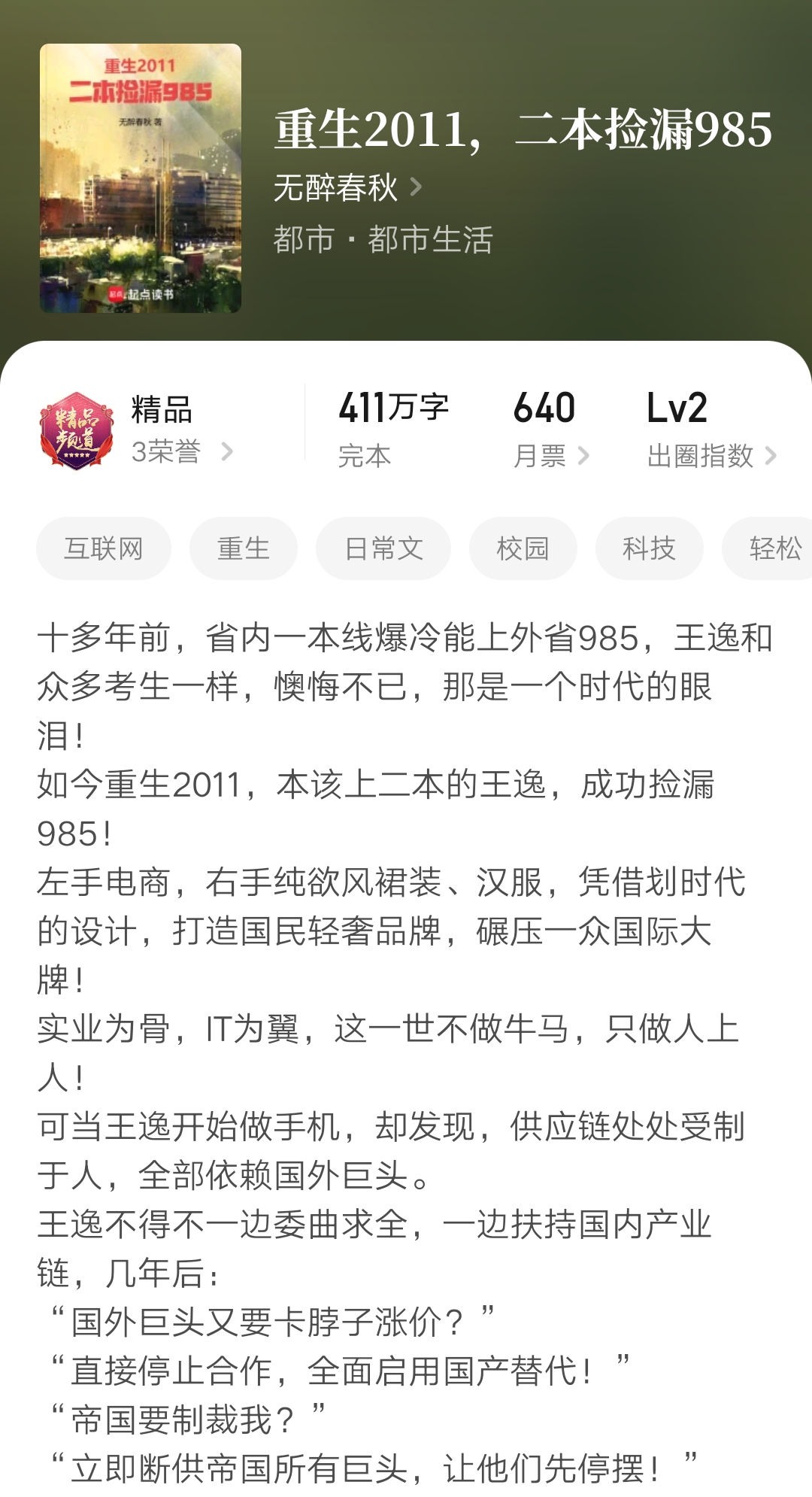Click the 640 monthly ticket count
Screen dimensions: 812x1497
pos(543,406)
